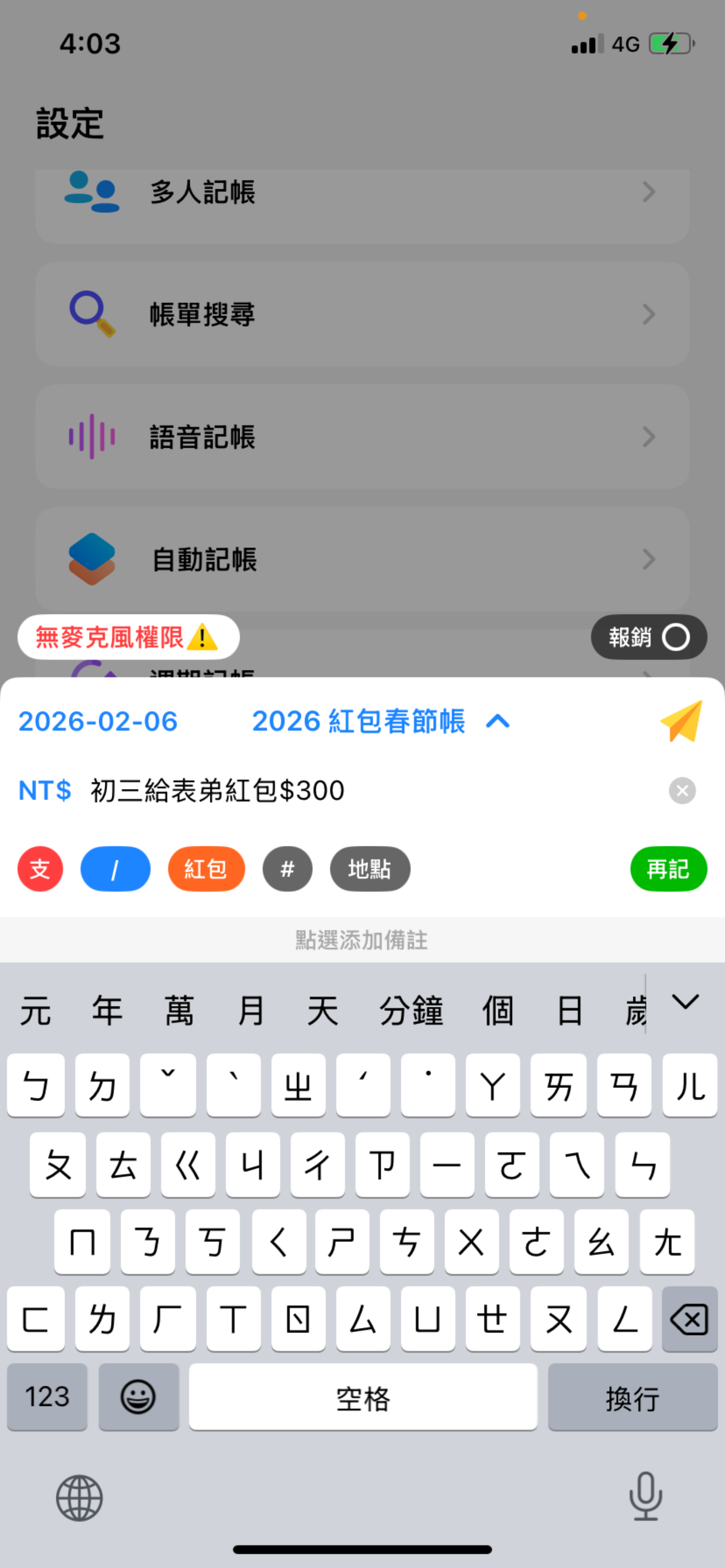The width and height of the screenshot is (725, 1568).
Task: Clear the entry text with the x icon
Action: click(682, 790)
